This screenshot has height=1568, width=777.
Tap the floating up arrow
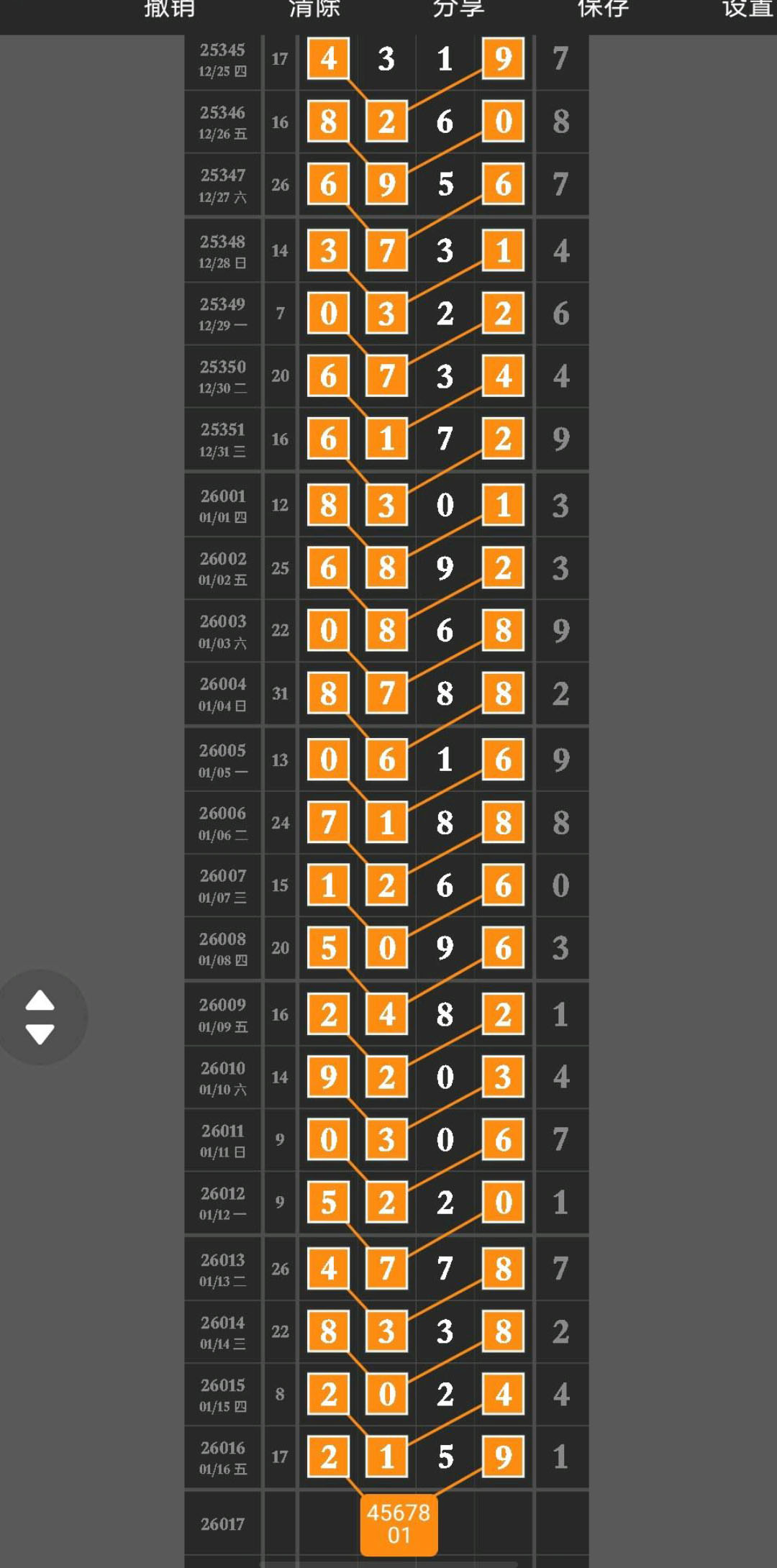(x=40, y=999)
